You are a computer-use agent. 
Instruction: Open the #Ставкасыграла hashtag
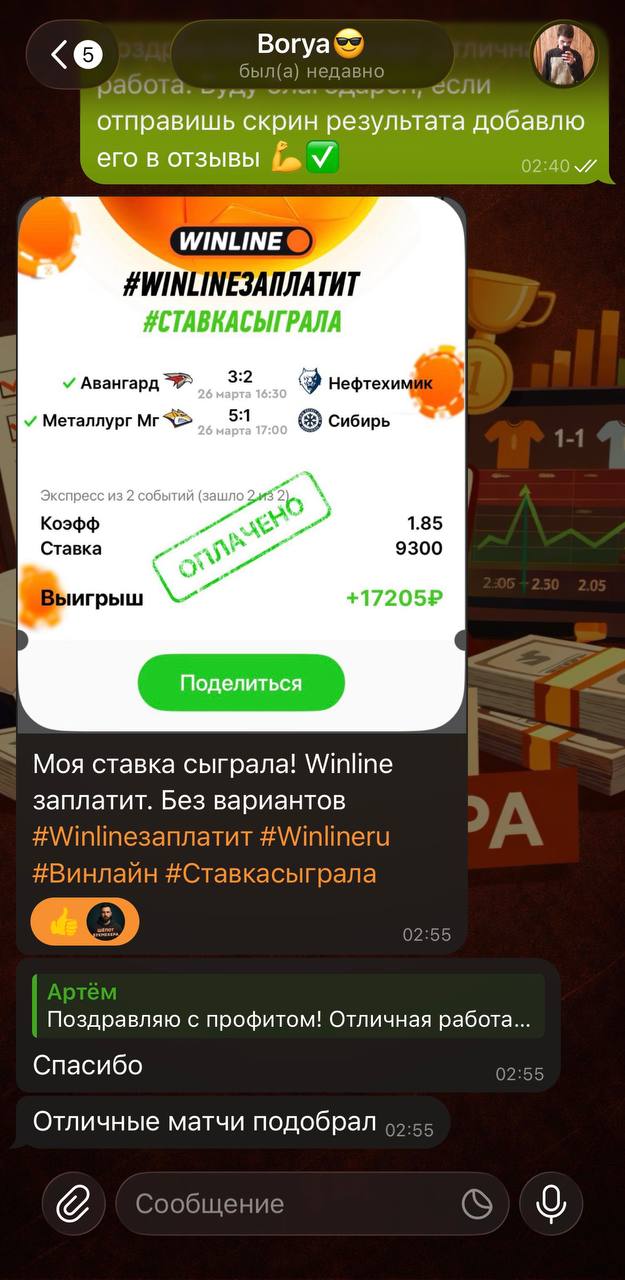(270, 872)
